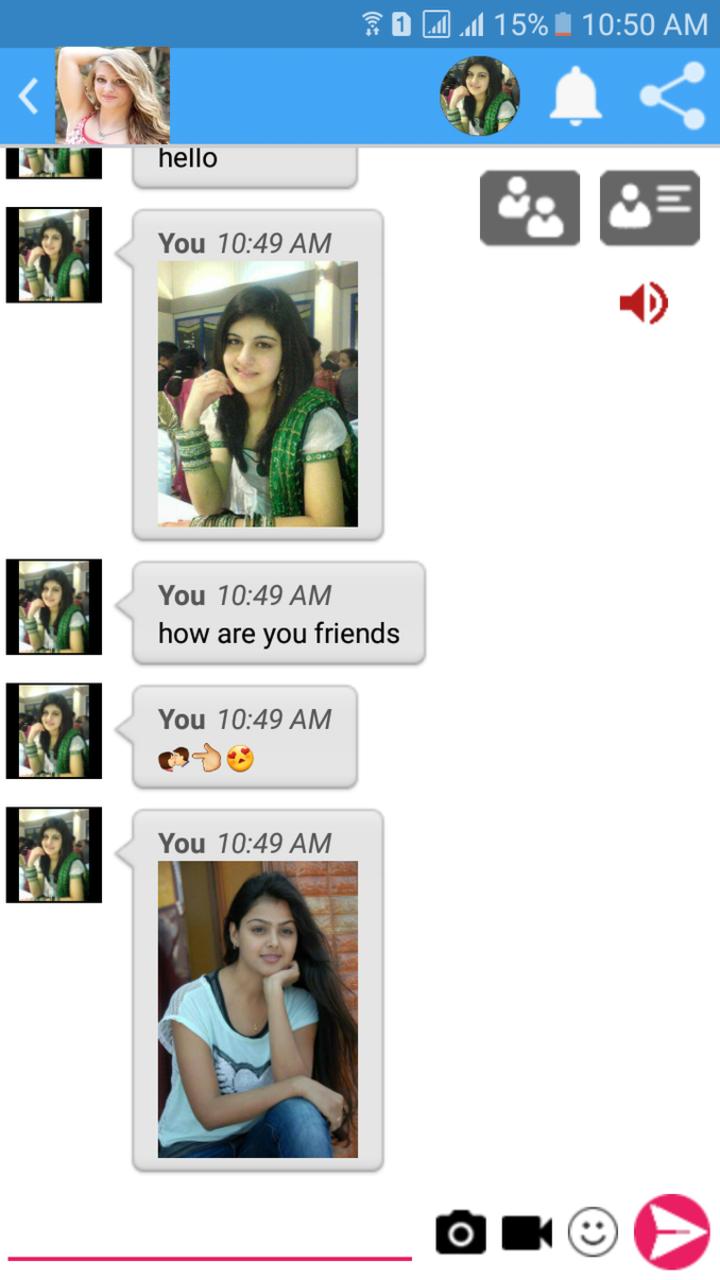Record a video with the camcorder icon
This screenshot has width=720, height=1280.
click(527, 1233)
